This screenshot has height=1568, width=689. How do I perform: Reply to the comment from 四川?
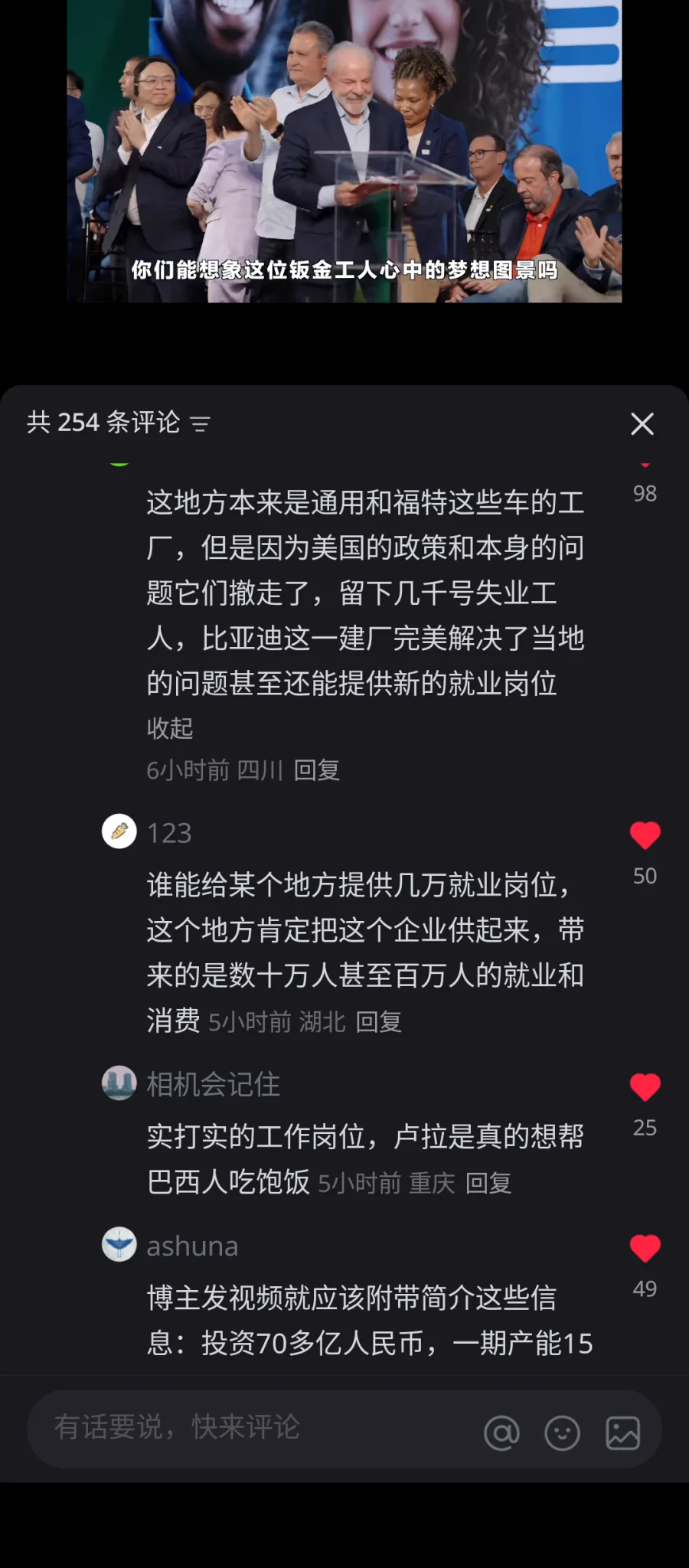coord(316,769)
